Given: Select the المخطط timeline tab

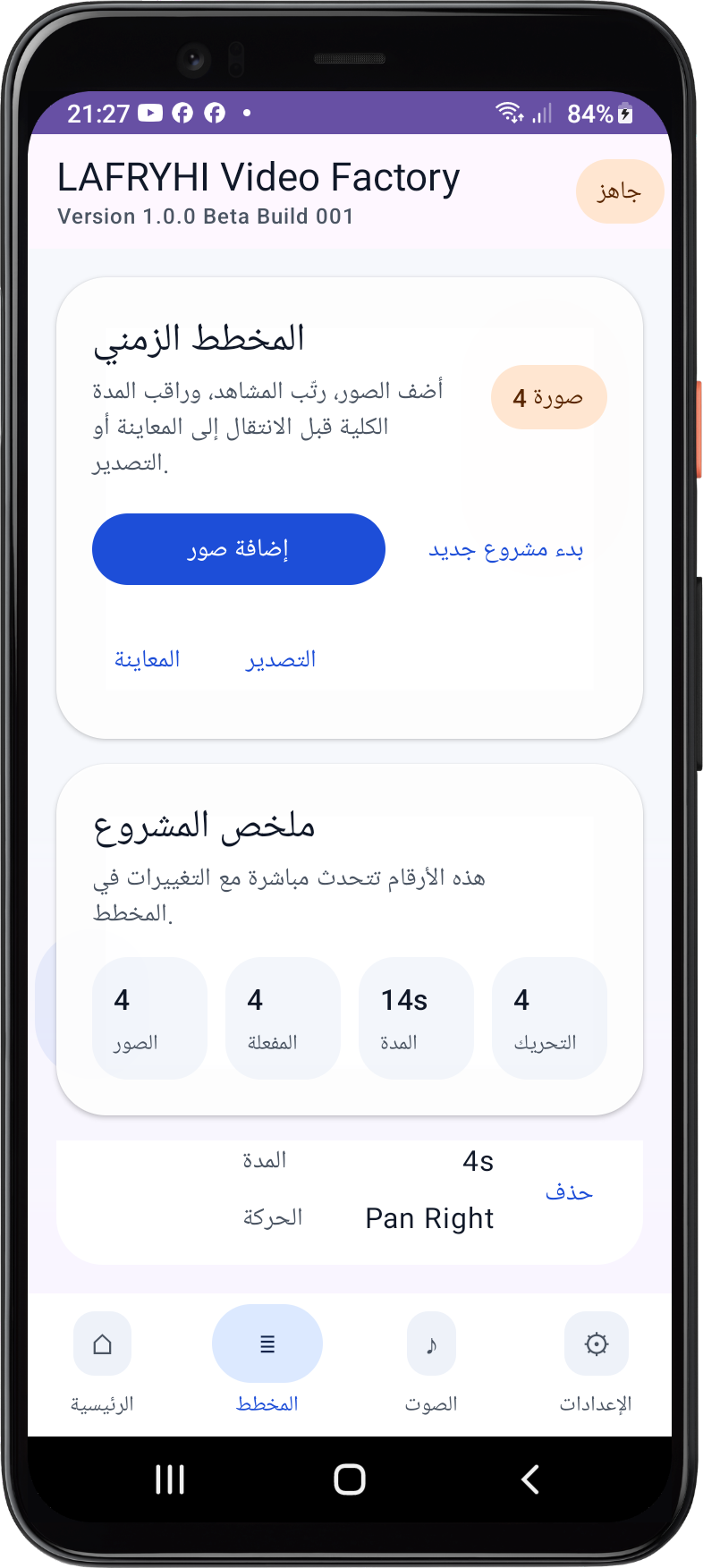Looking at the screenshot, I should tap(267, 1360).
